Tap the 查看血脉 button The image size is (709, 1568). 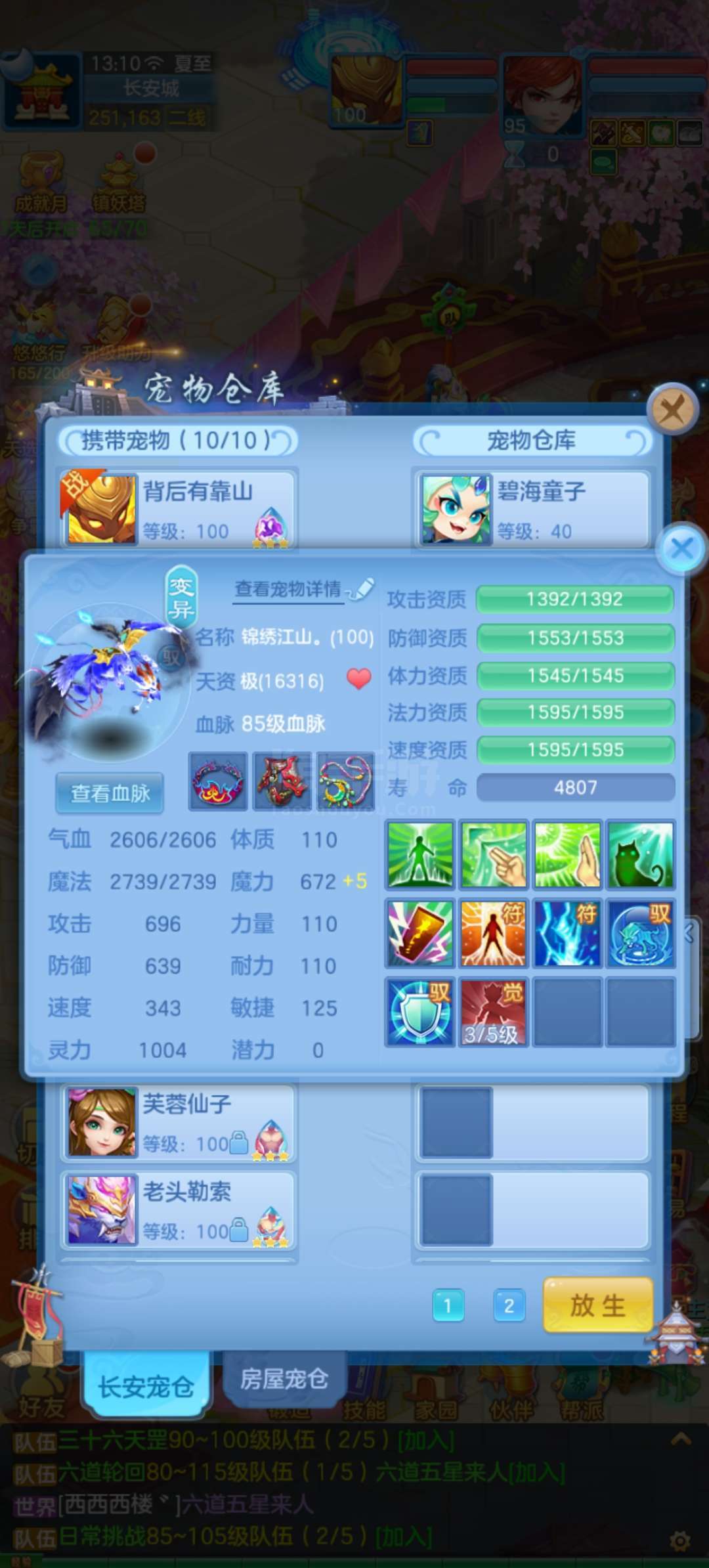tap(110, 793)
